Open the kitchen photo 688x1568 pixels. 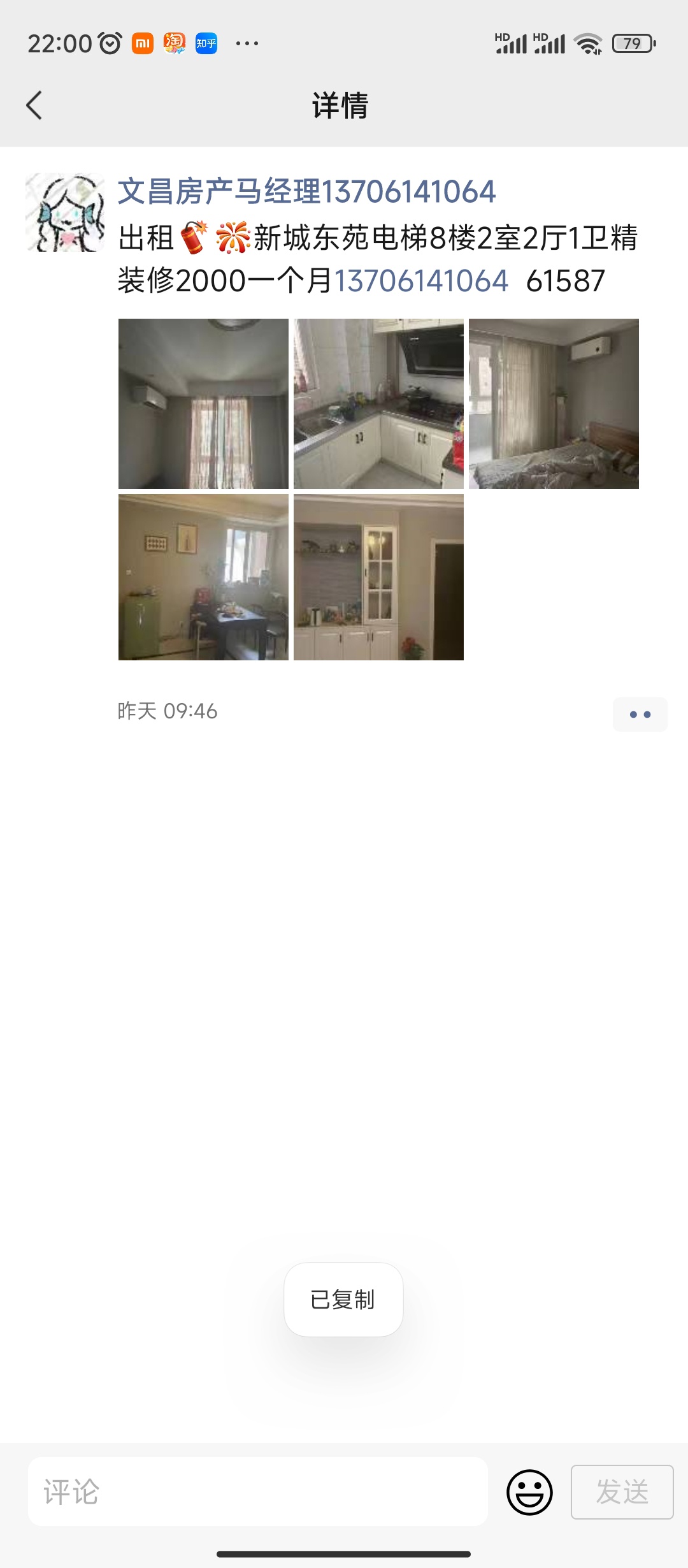(378, 403)
